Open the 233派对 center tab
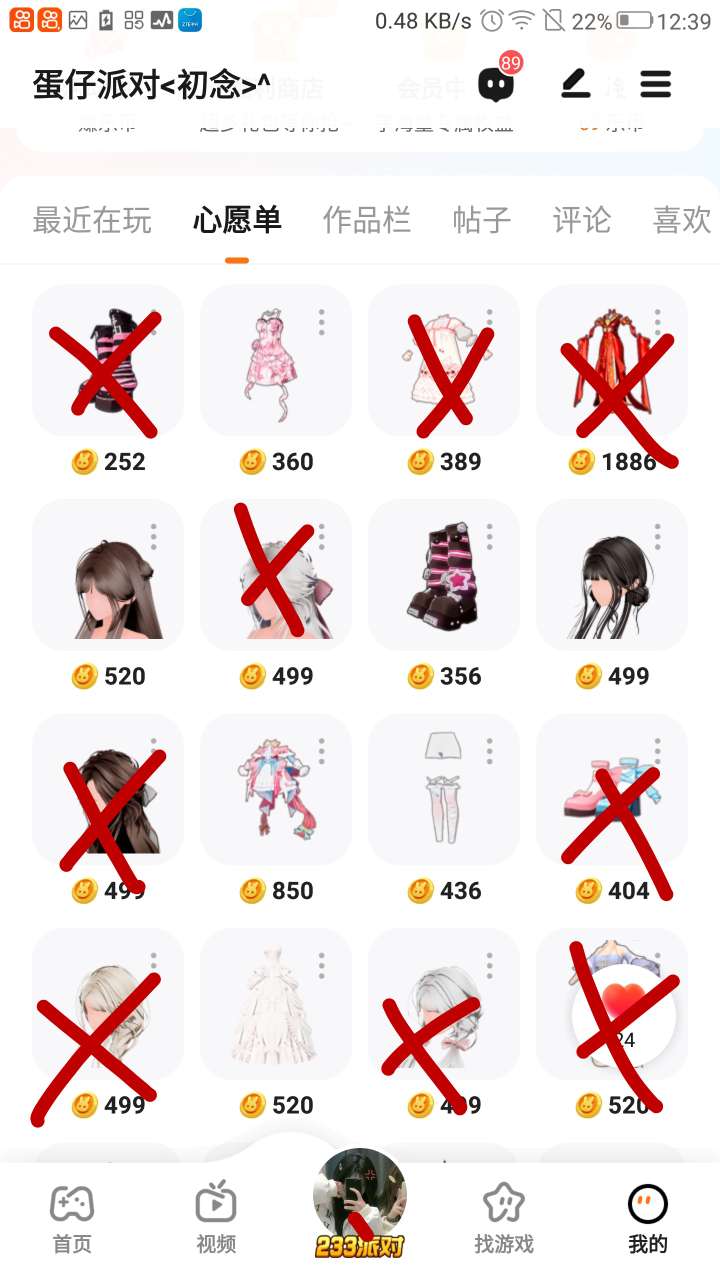This screenshot has width=720, height=1280. click(x=360, y=1205)
